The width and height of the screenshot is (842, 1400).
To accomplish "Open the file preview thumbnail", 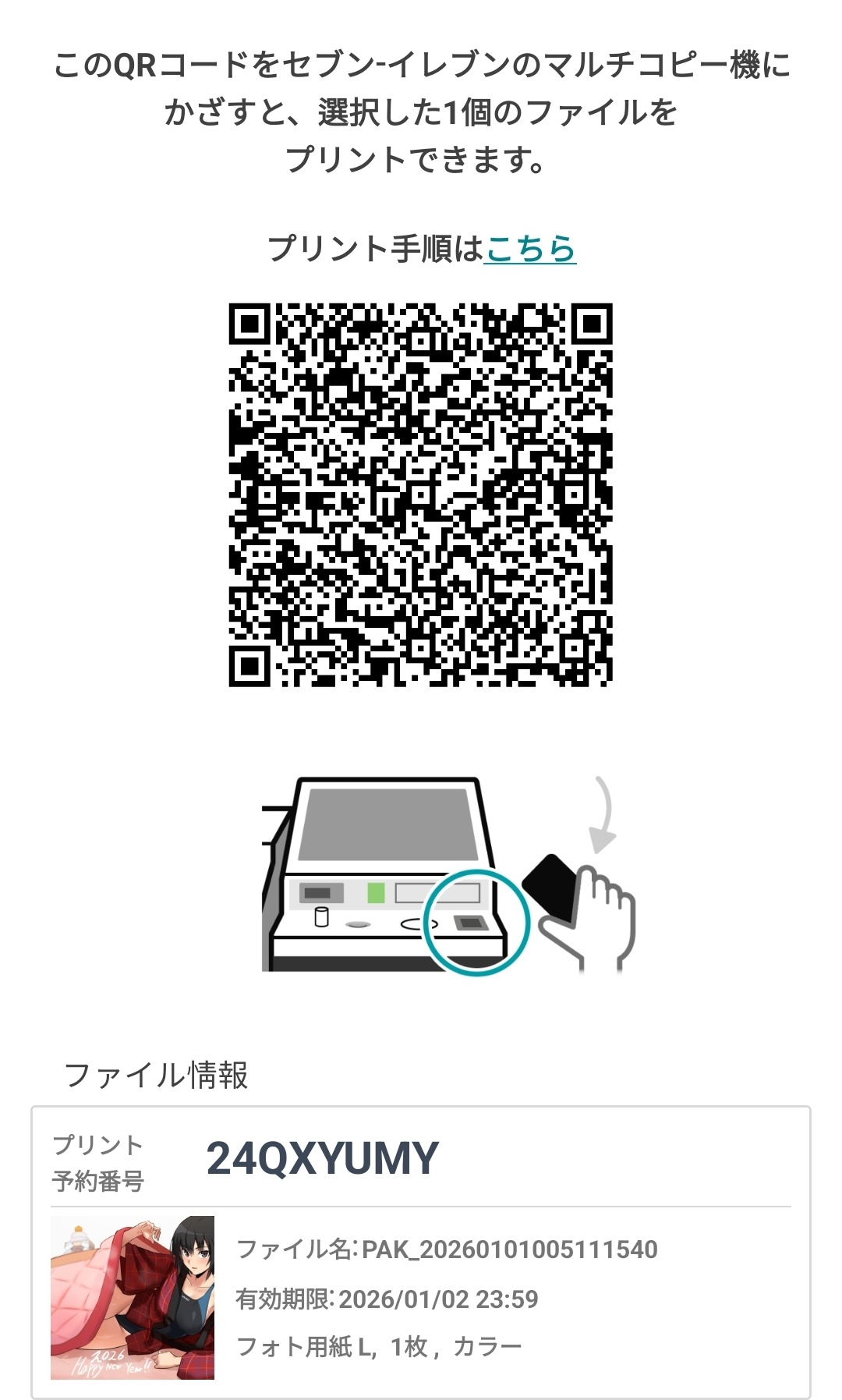I will coord(133,1297).
